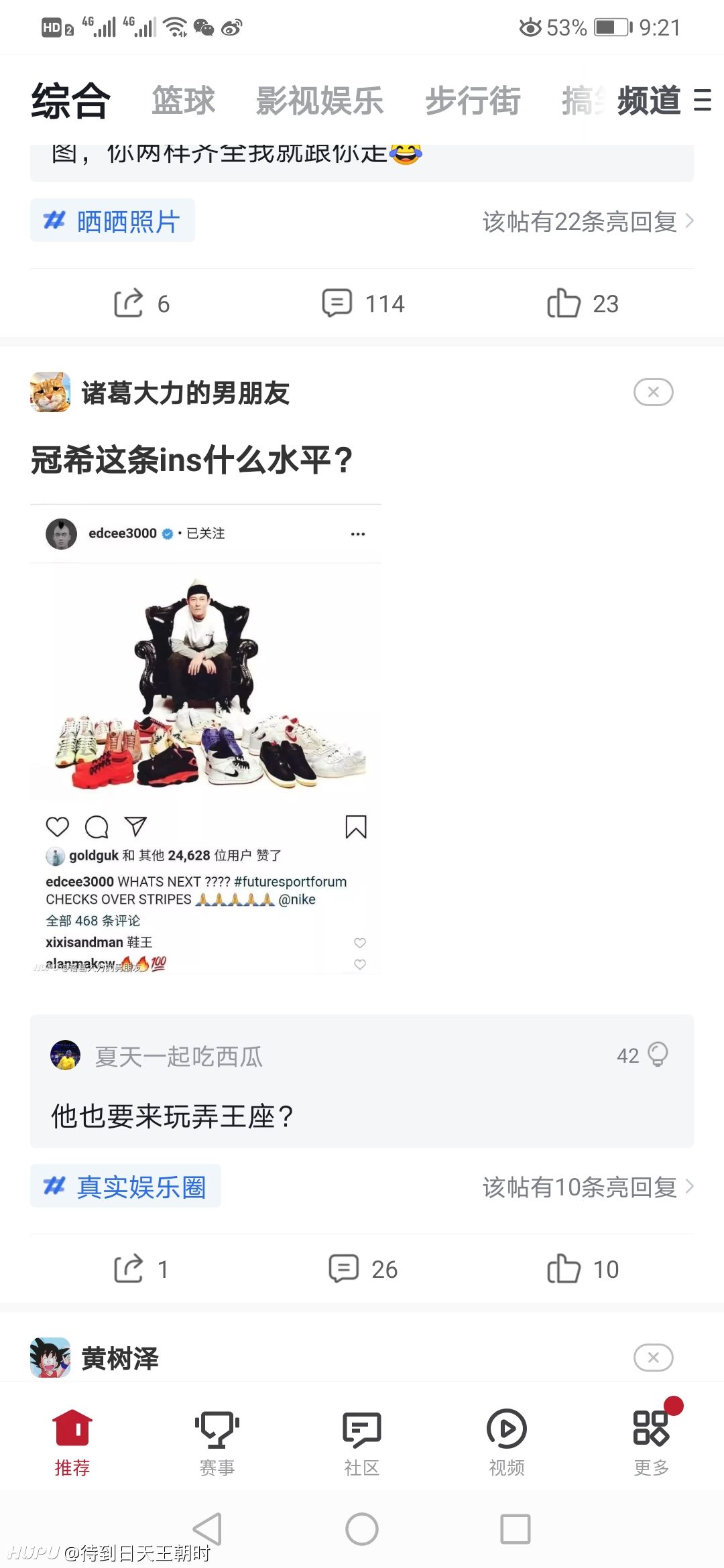Open the 晒晒照片 topic tag

[x=113, y=220]
